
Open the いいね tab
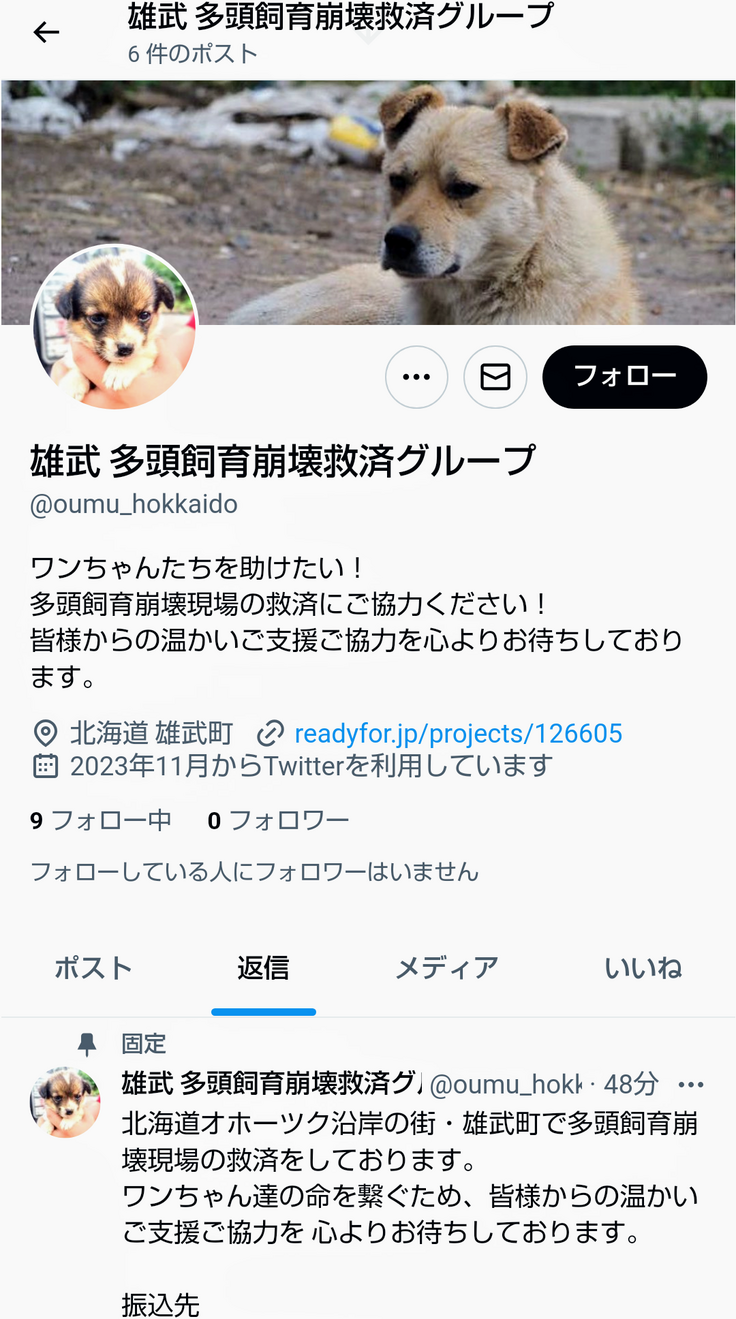(x=643, y=968)
